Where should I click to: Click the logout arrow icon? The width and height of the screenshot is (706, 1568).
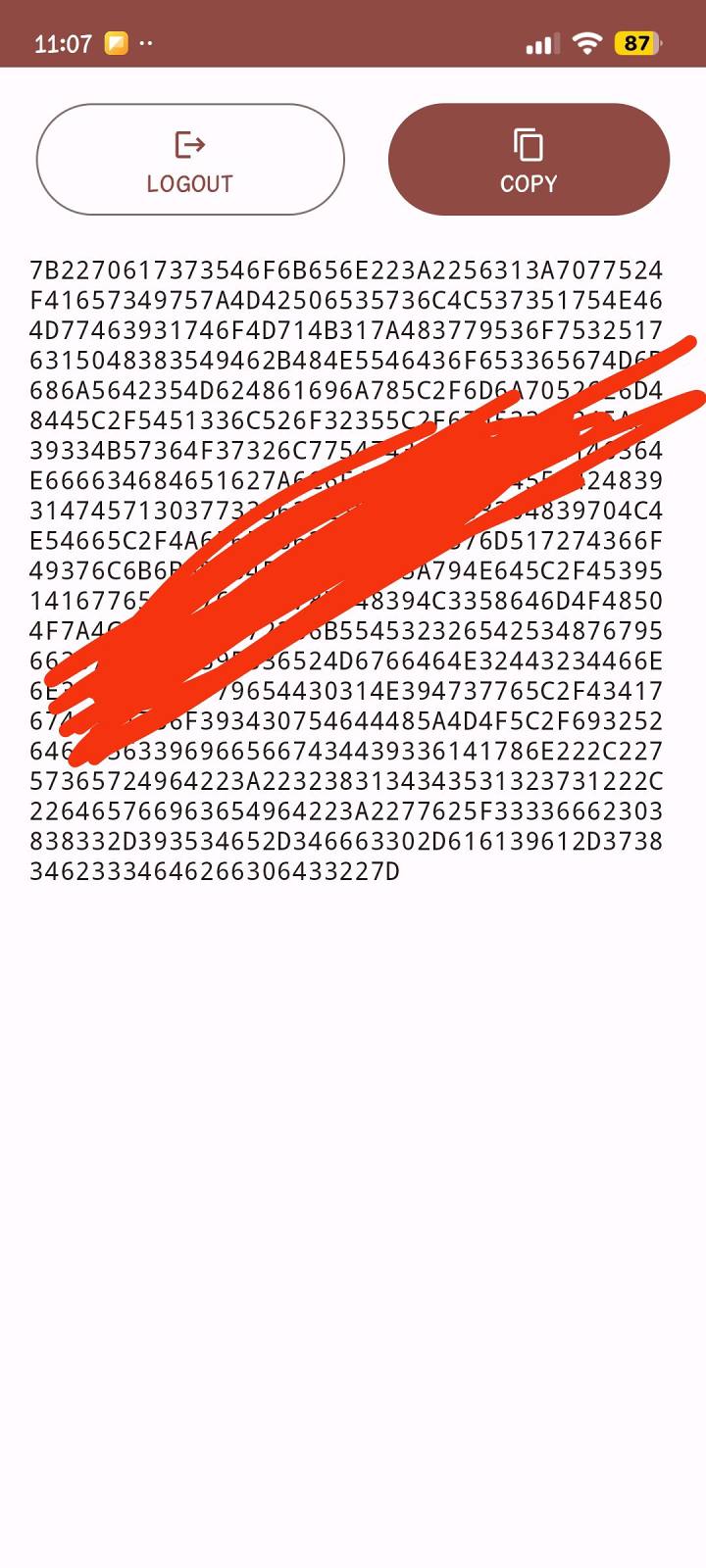[190, 144]
